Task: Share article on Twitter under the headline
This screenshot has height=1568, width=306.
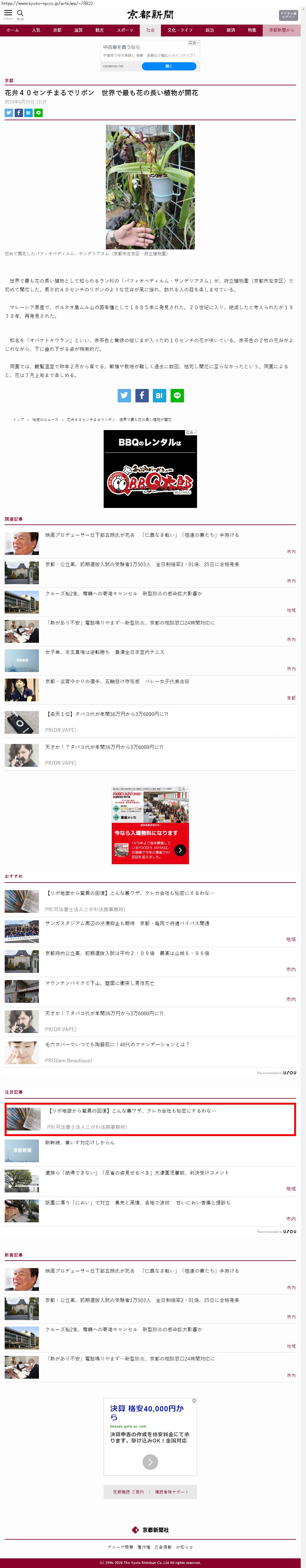Action: (8, 113)
